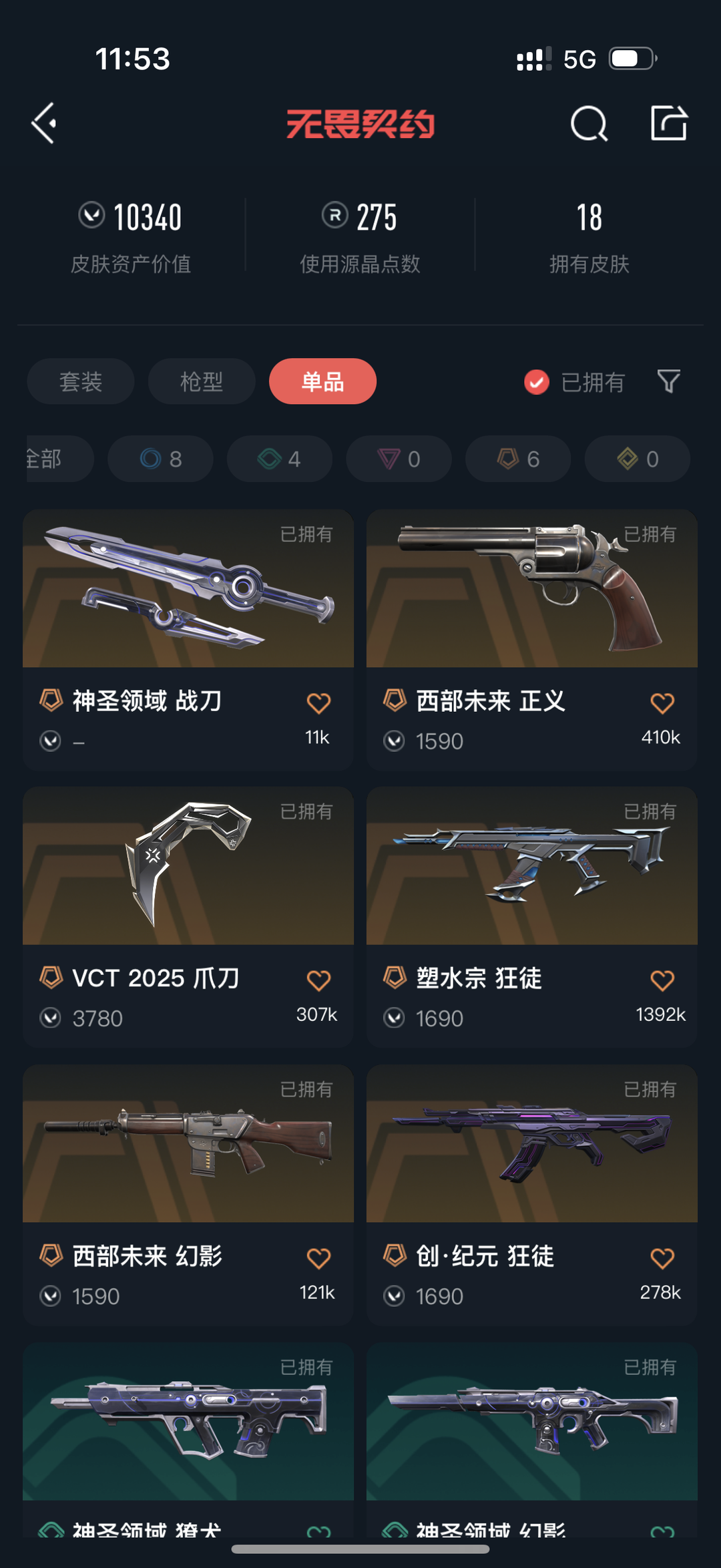721x1568 pixels.
Task: Open the funnel filter options
Action: click(668, 381)
